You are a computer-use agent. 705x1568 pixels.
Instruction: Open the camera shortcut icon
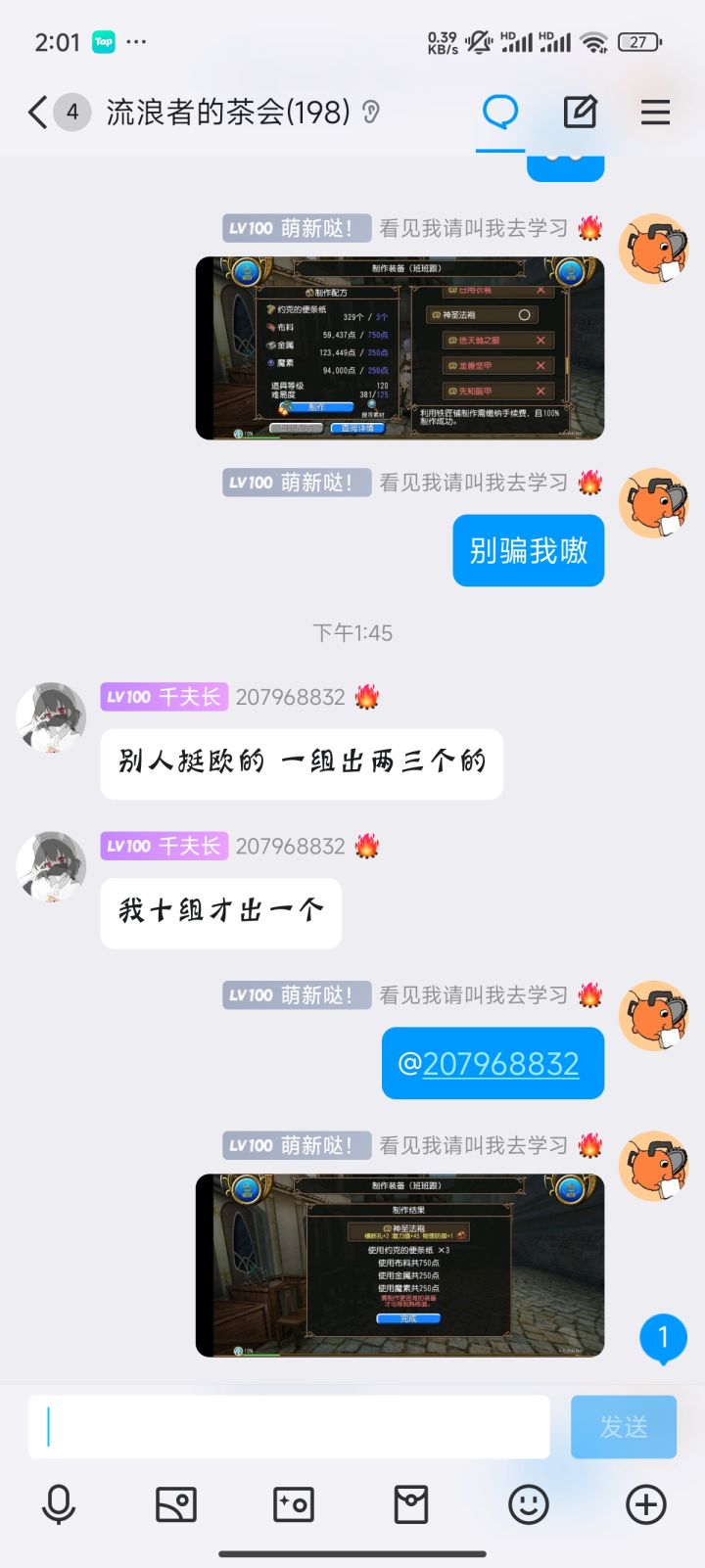point(294,1504)
